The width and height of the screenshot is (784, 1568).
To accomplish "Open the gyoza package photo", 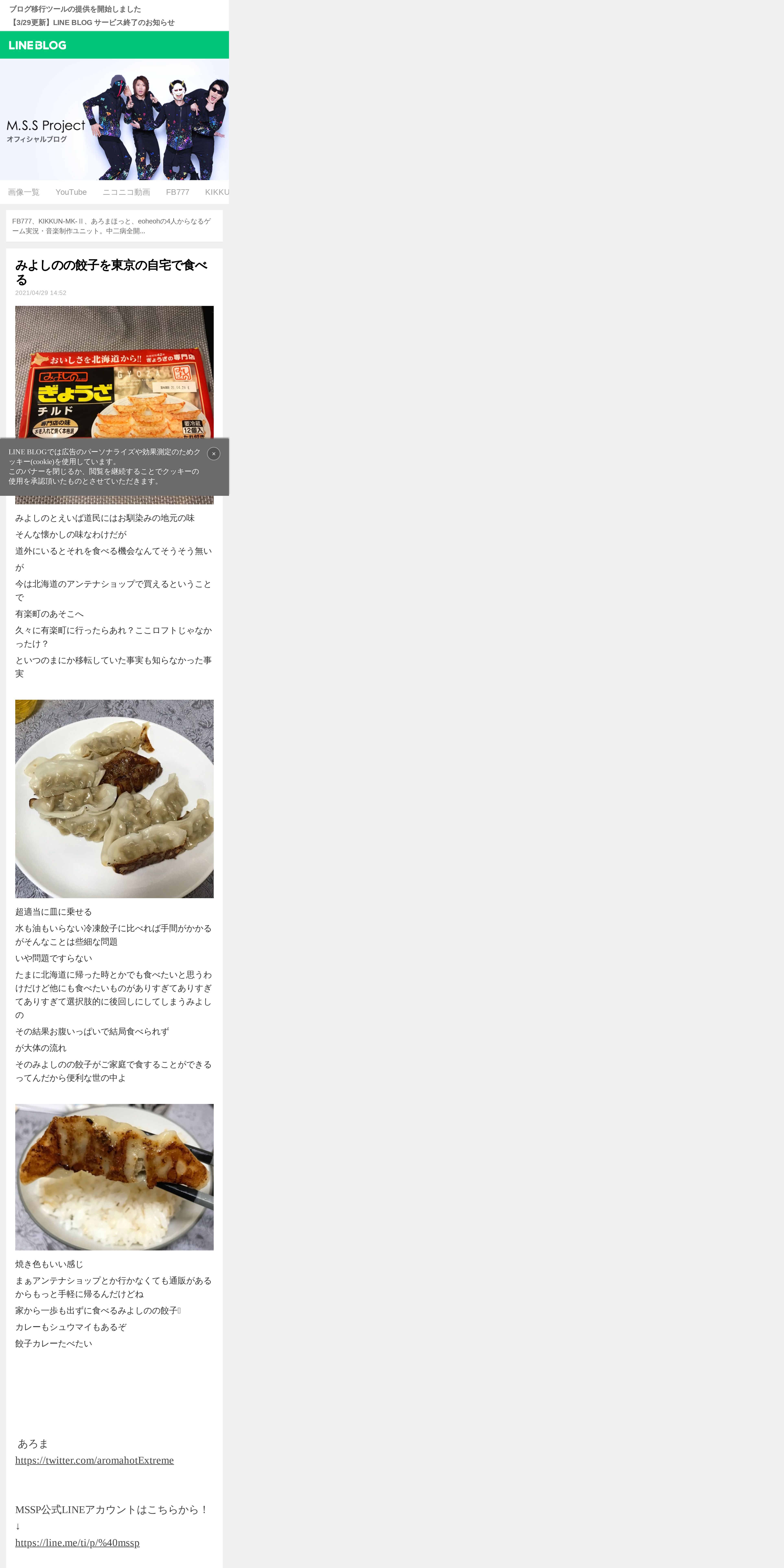I will click(x=114, y=405).
